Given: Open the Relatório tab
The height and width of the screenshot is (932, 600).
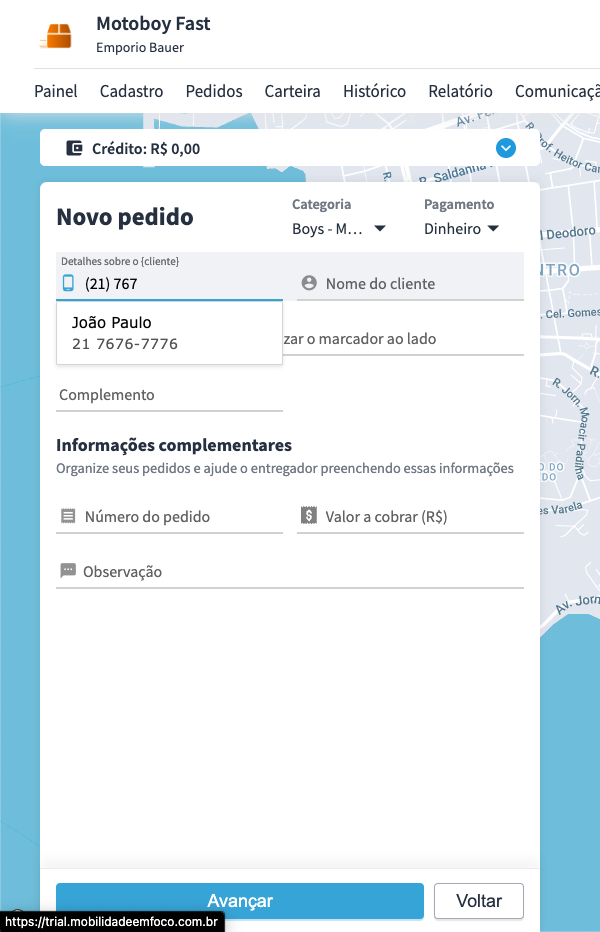Looking at the screenshot, I should [460, 91].
